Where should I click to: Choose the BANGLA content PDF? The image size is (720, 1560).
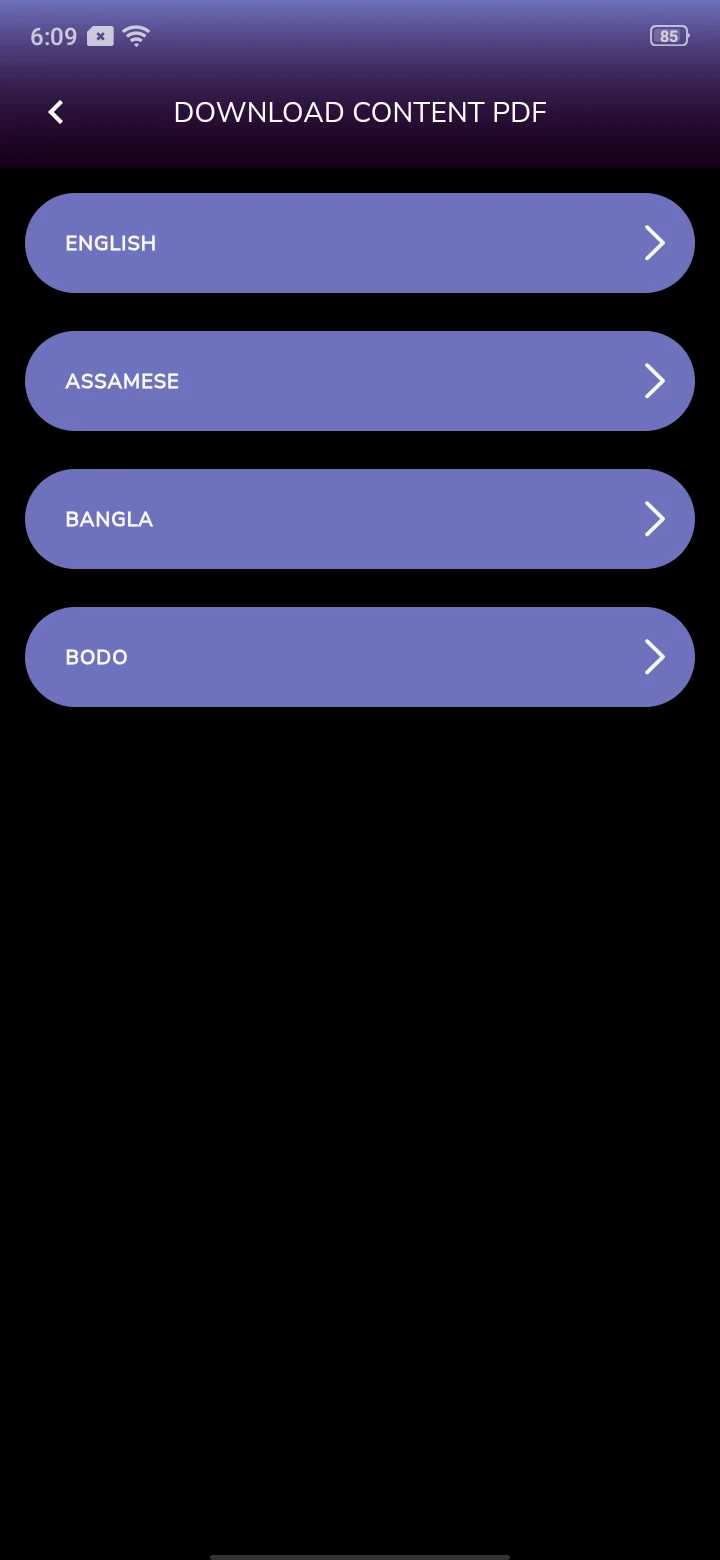(x=360, y=519)
